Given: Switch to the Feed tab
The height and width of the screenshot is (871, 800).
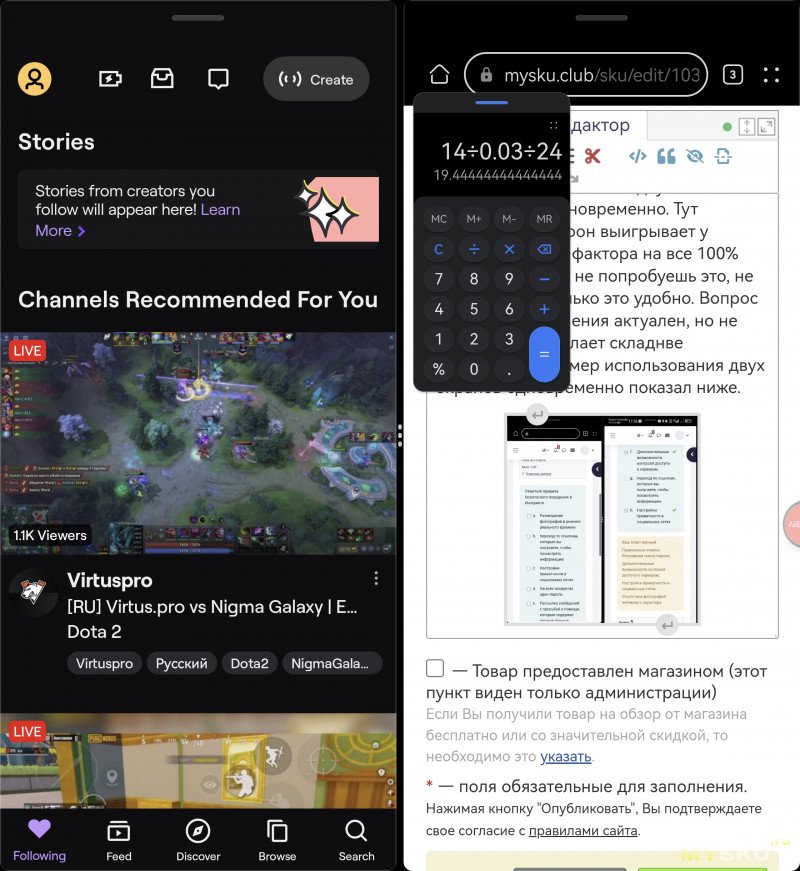Looking at the screenshot, I should 118,841.
